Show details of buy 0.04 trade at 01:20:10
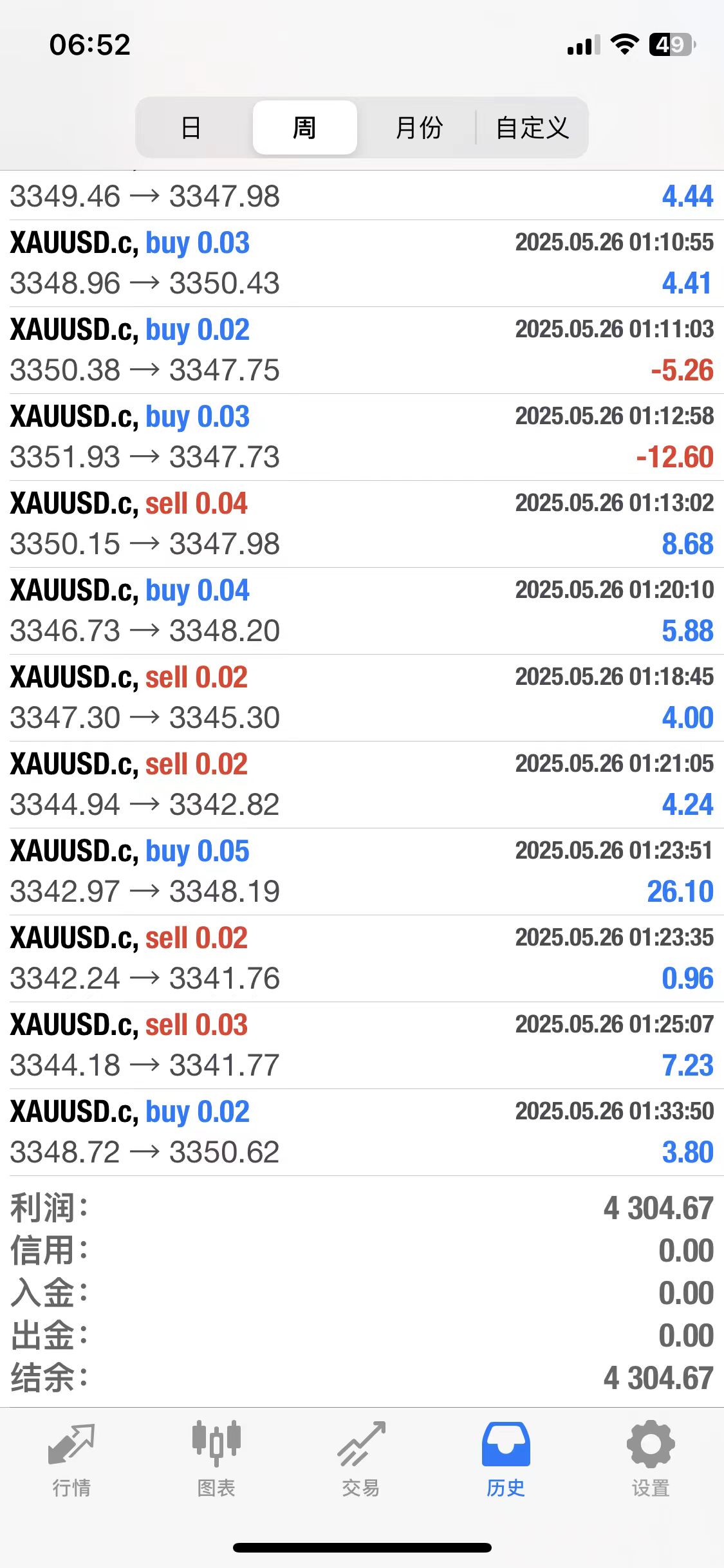Screen dimensions: 724x1568 click(x=362, y=611)
